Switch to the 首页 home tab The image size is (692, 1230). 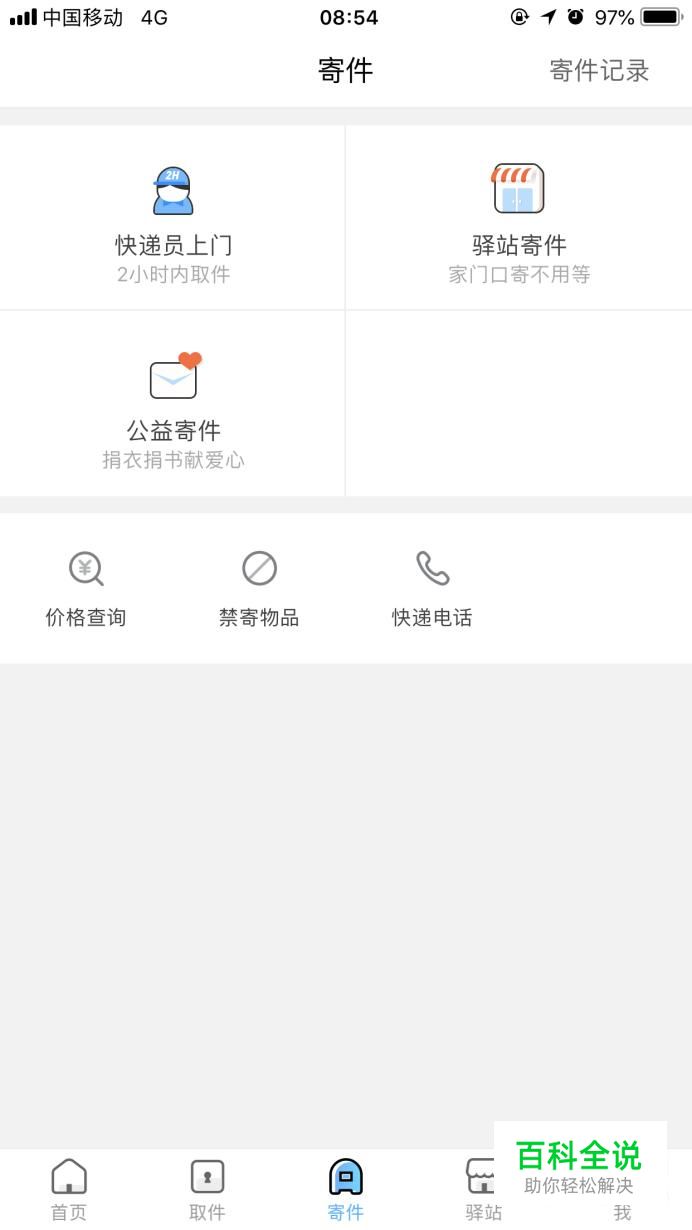(69, 1189)
